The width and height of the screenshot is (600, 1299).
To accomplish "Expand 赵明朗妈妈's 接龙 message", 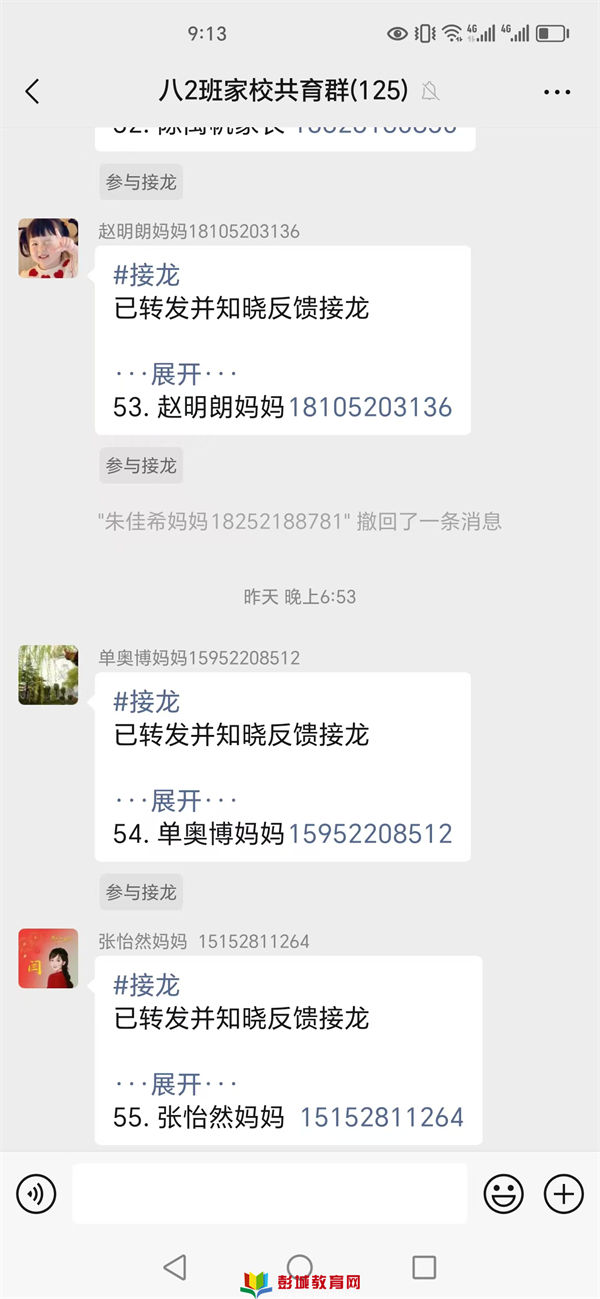I will pyautogui.click(x=176, y=375).
